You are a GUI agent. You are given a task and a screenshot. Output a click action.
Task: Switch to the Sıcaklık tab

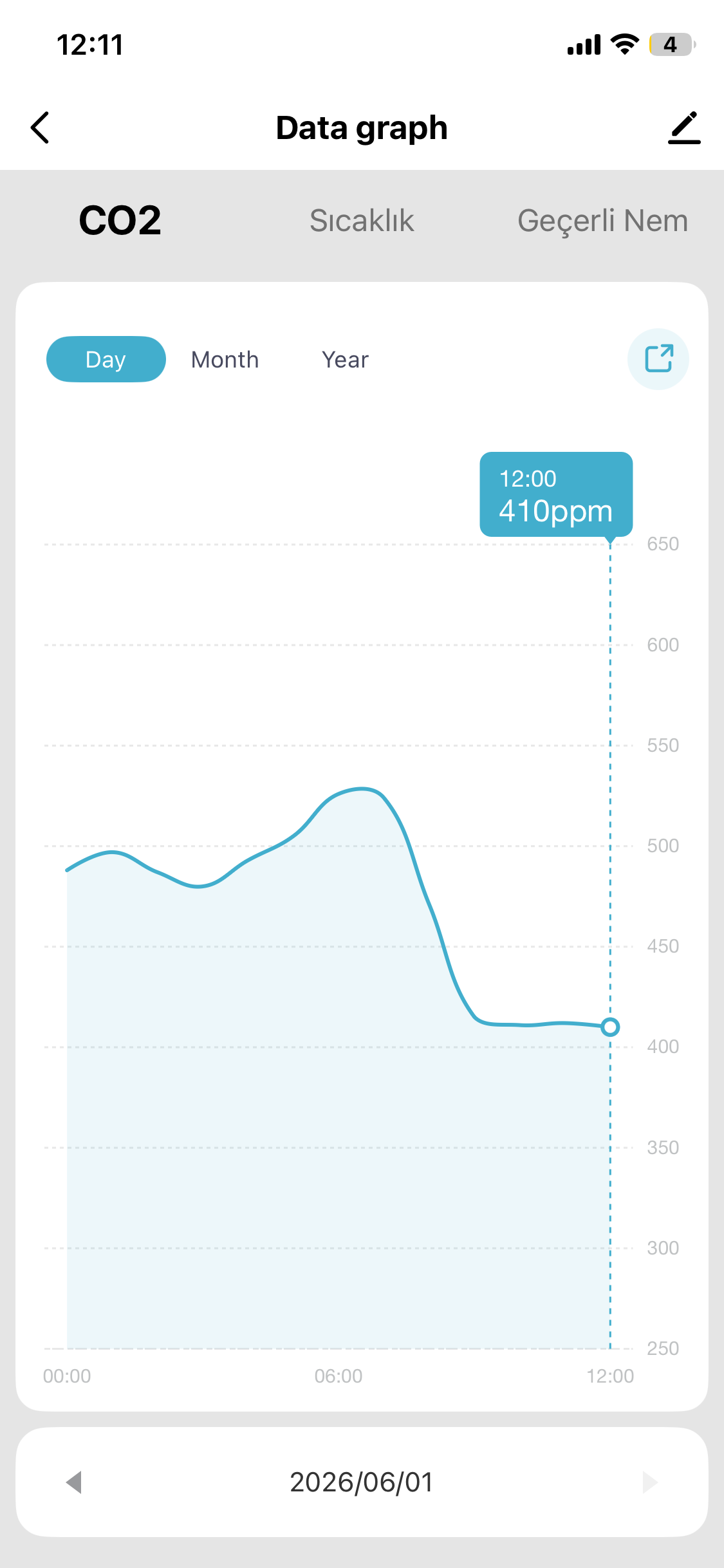[362, 221]
